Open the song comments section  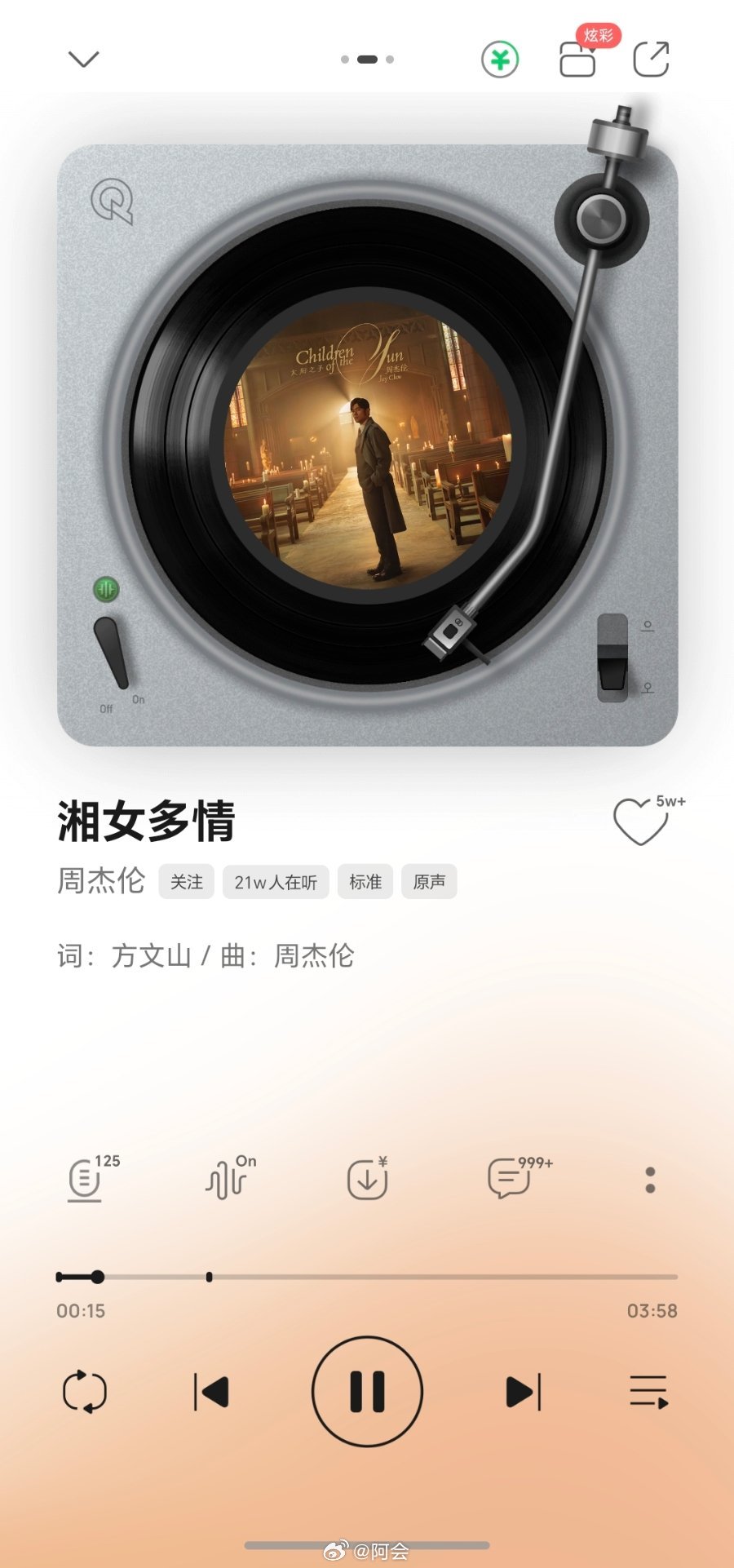pos(510,1177)
